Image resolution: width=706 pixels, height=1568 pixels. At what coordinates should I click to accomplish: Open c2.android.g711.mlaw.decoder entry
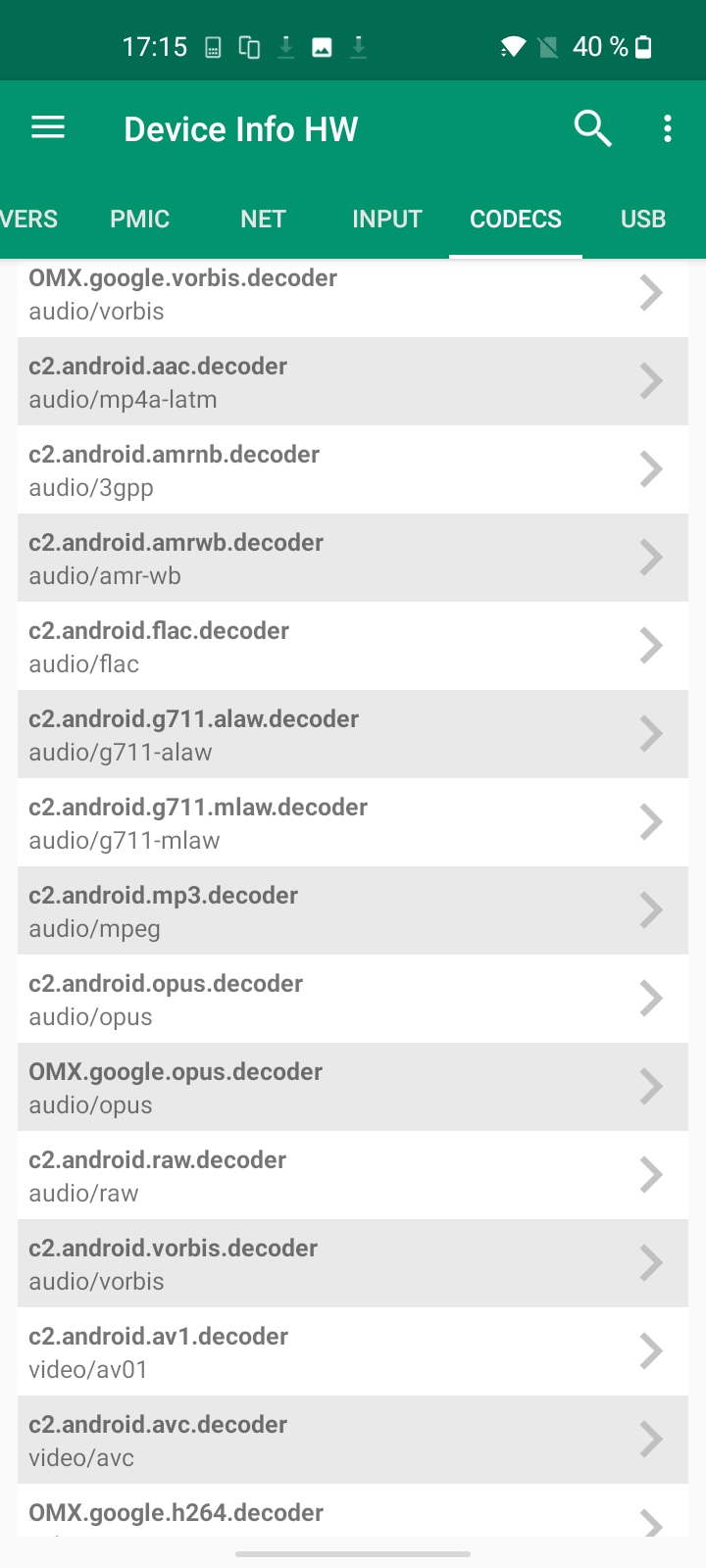tap(353, 823)
